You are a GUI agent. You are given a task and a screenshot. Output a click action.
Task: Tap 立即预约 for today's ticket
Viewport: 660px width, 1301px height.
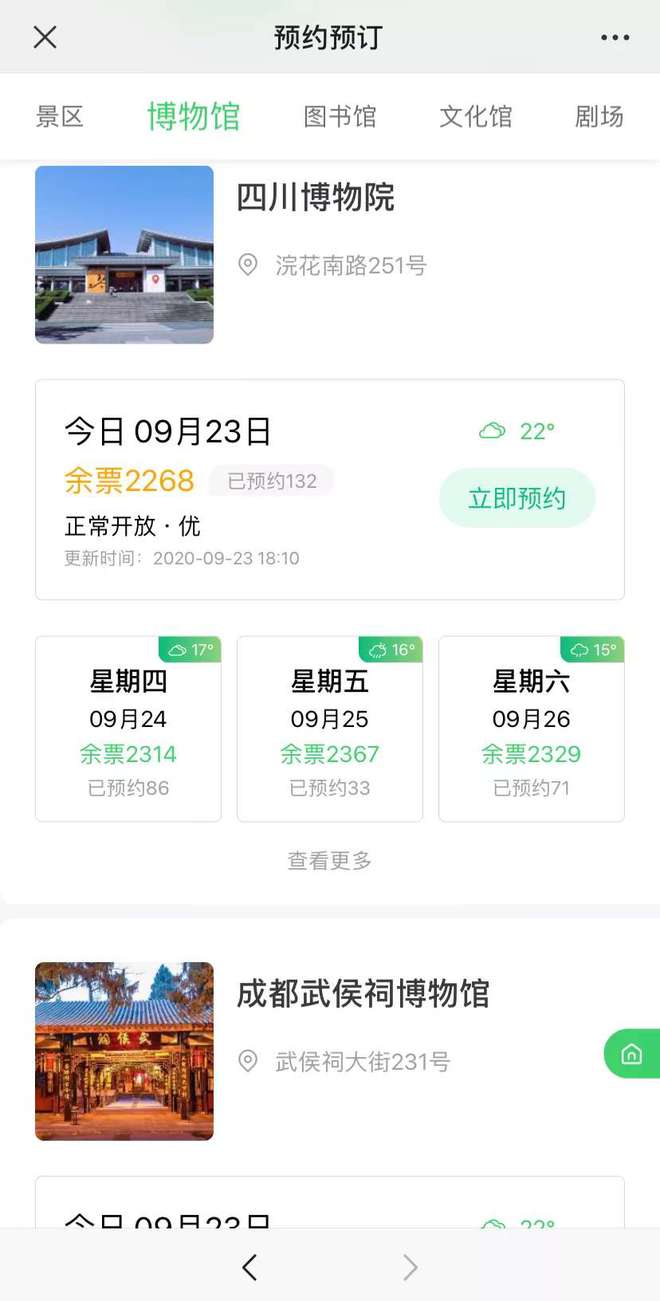pyautogui.click(x=517, y=498)
